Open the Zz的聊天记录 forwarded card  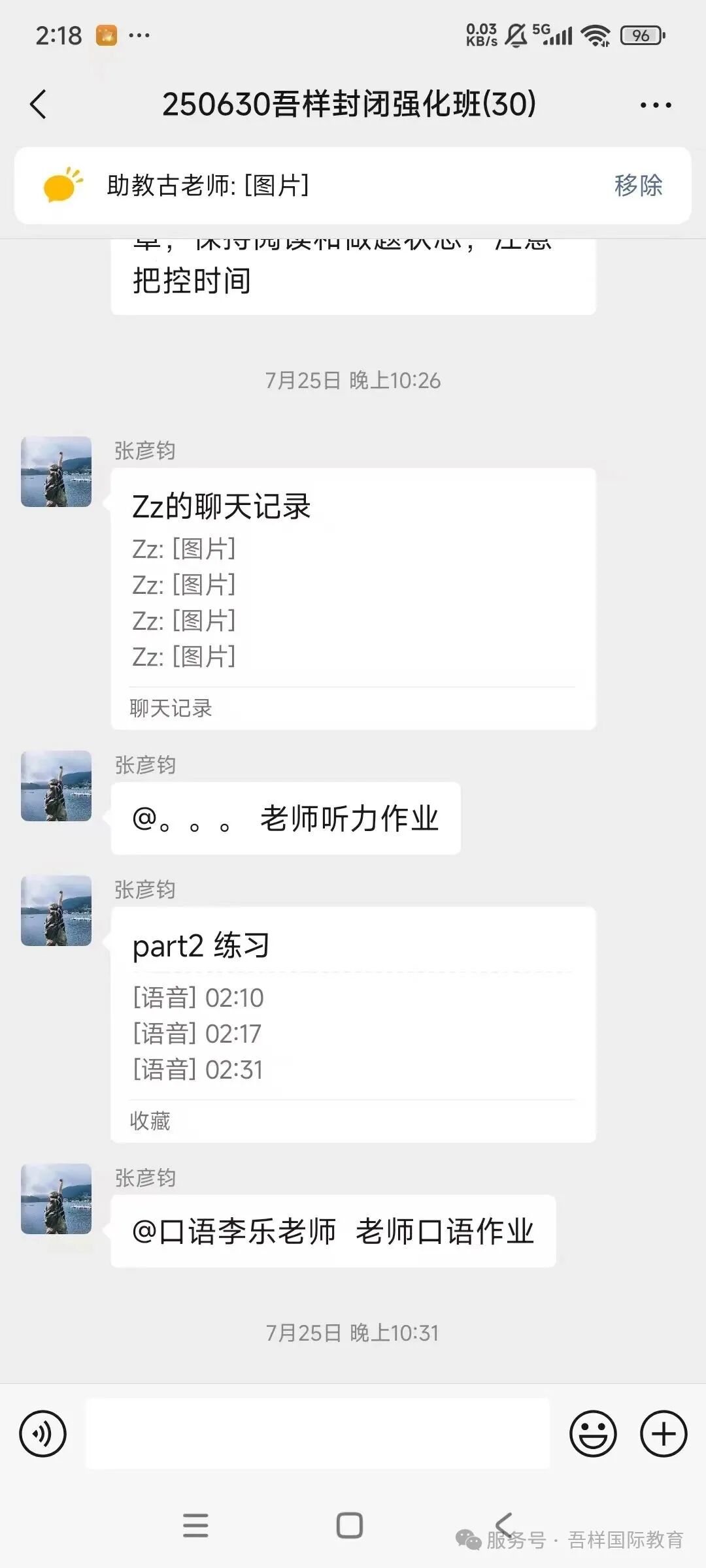tap(353, 598)
